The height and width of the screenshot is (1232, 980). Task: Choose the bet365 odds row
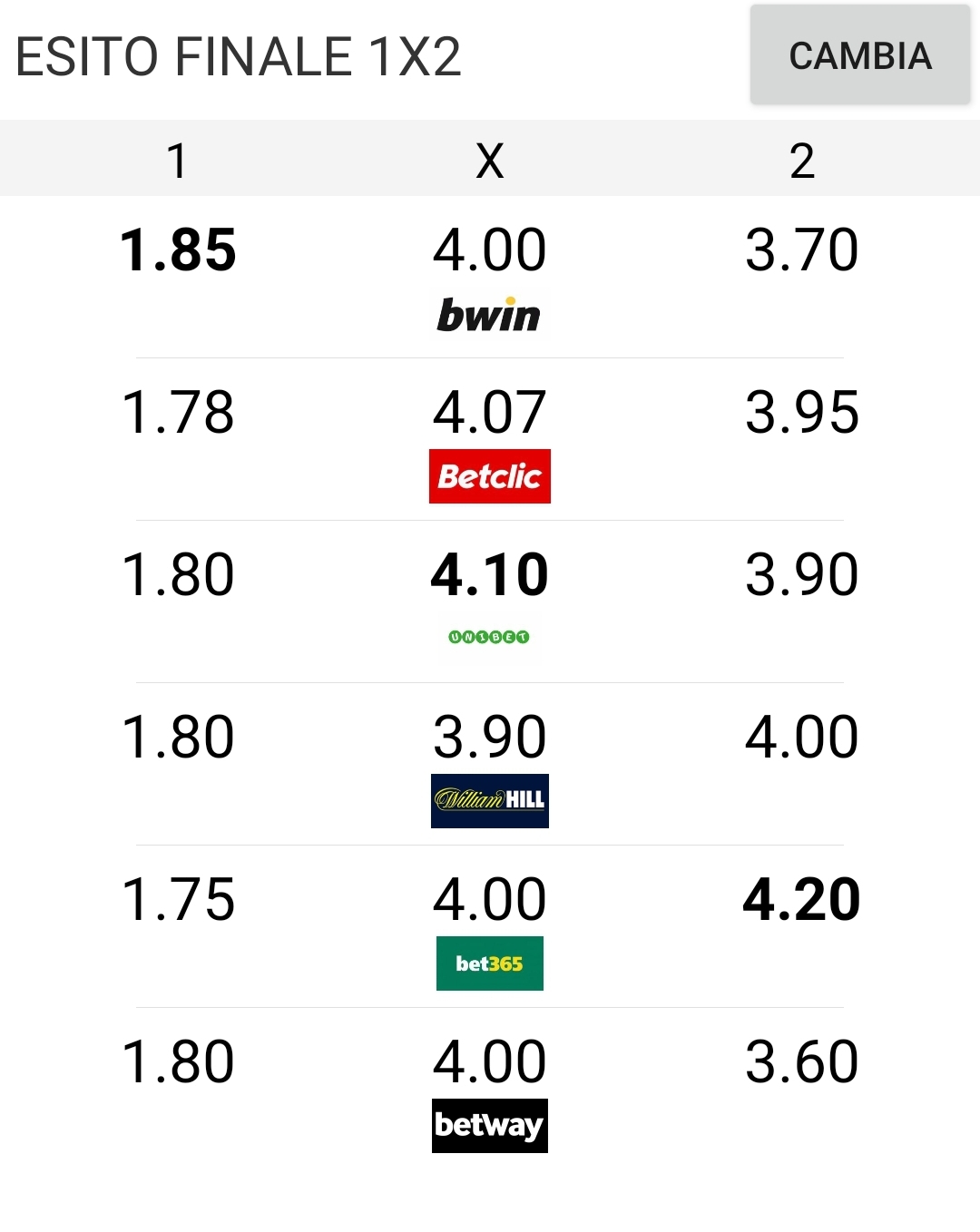(x=489, y=963)
